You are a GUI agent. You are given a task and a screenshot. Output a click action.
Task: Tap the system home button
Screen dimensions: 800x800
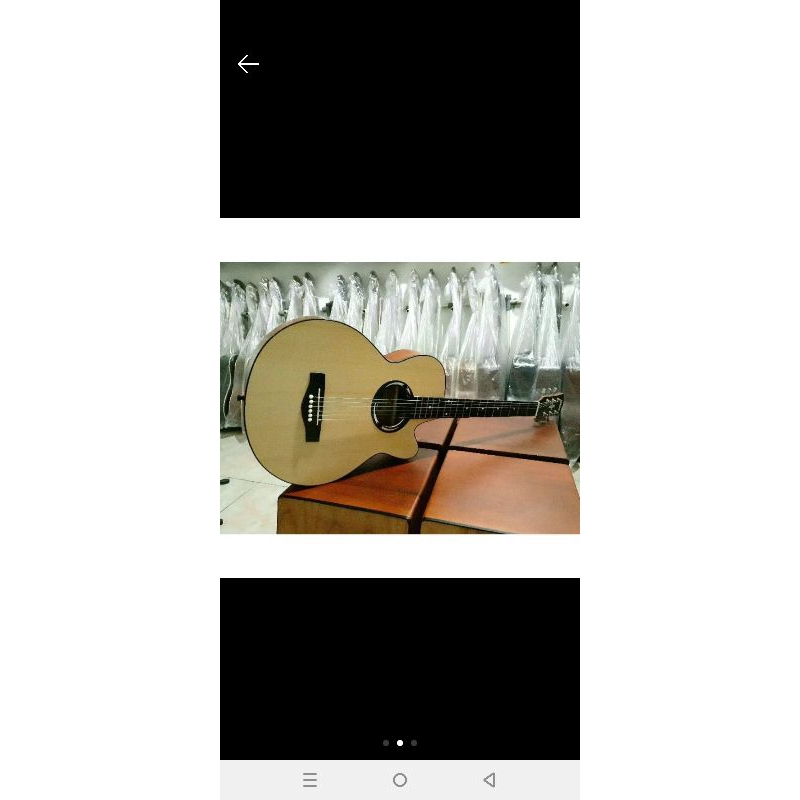coord(400,780)
